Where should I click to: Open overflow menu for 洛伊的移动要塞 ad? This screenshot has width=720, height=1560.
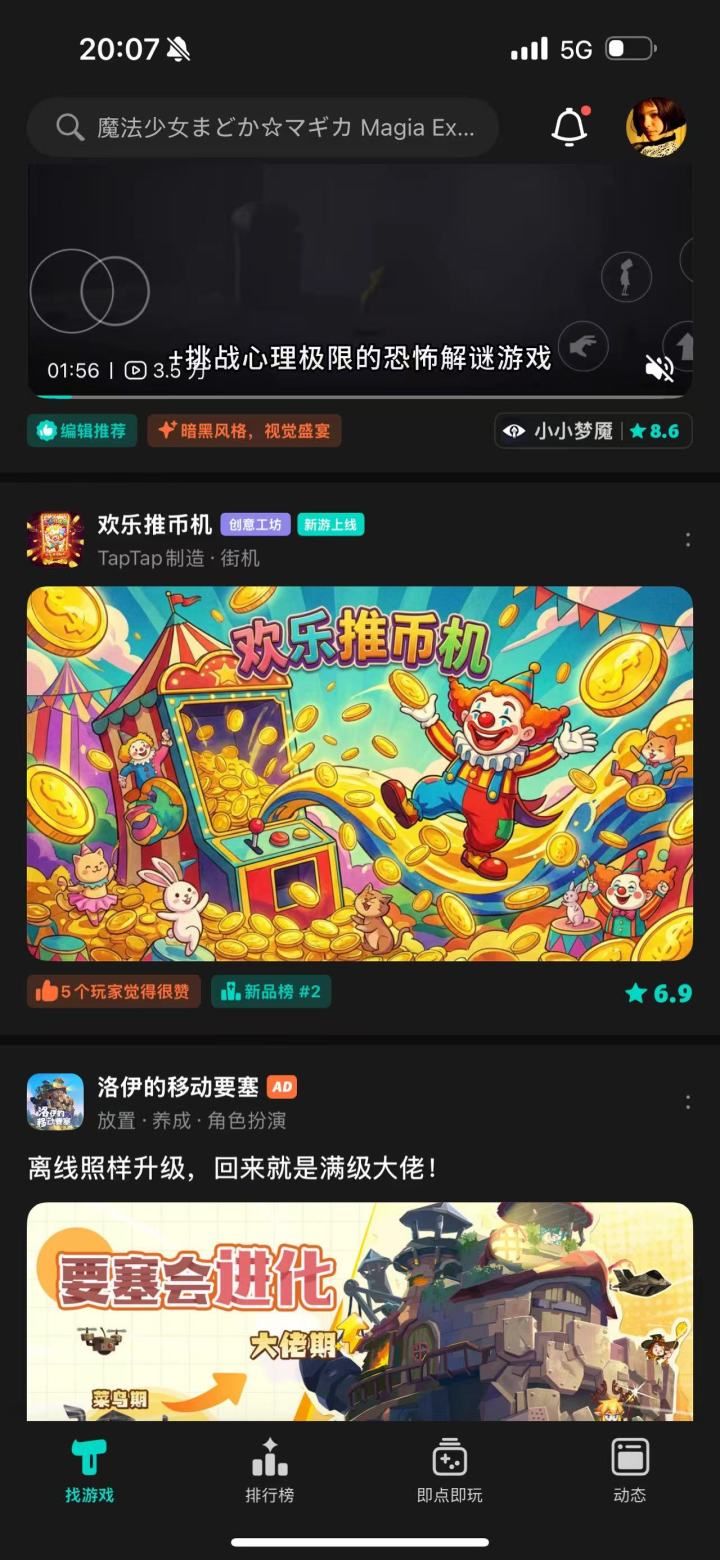(687, 1101)
